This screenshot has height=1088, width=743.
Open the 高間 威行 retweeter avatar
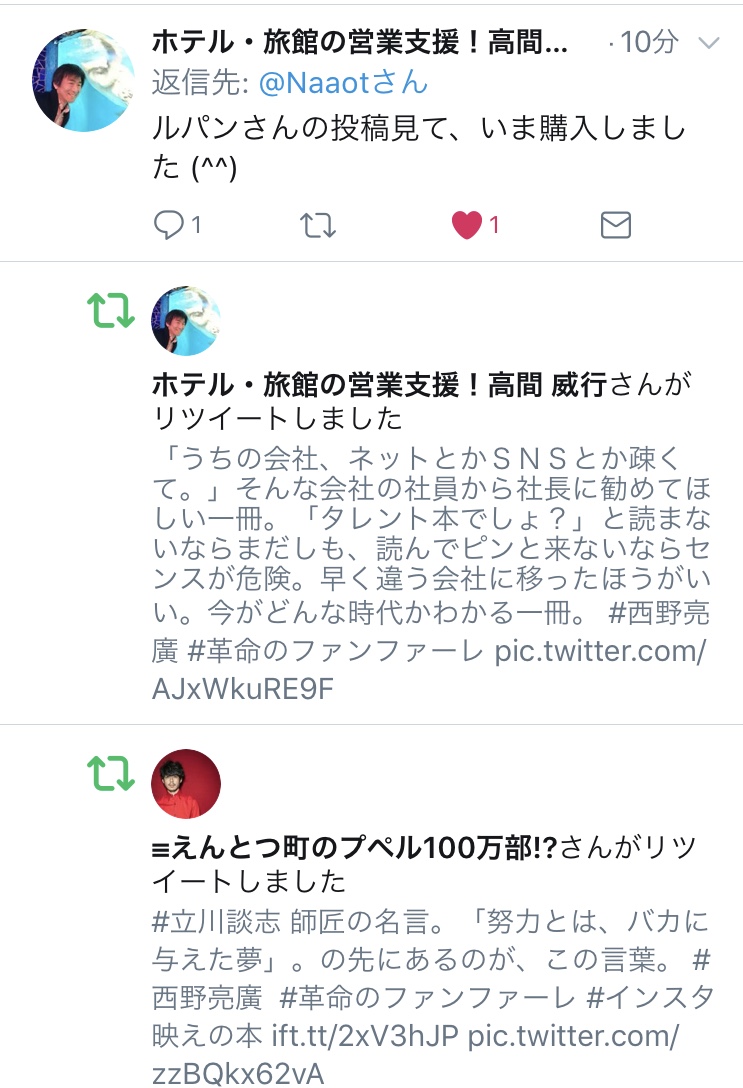pyautogui.click(x=185, y=321)
